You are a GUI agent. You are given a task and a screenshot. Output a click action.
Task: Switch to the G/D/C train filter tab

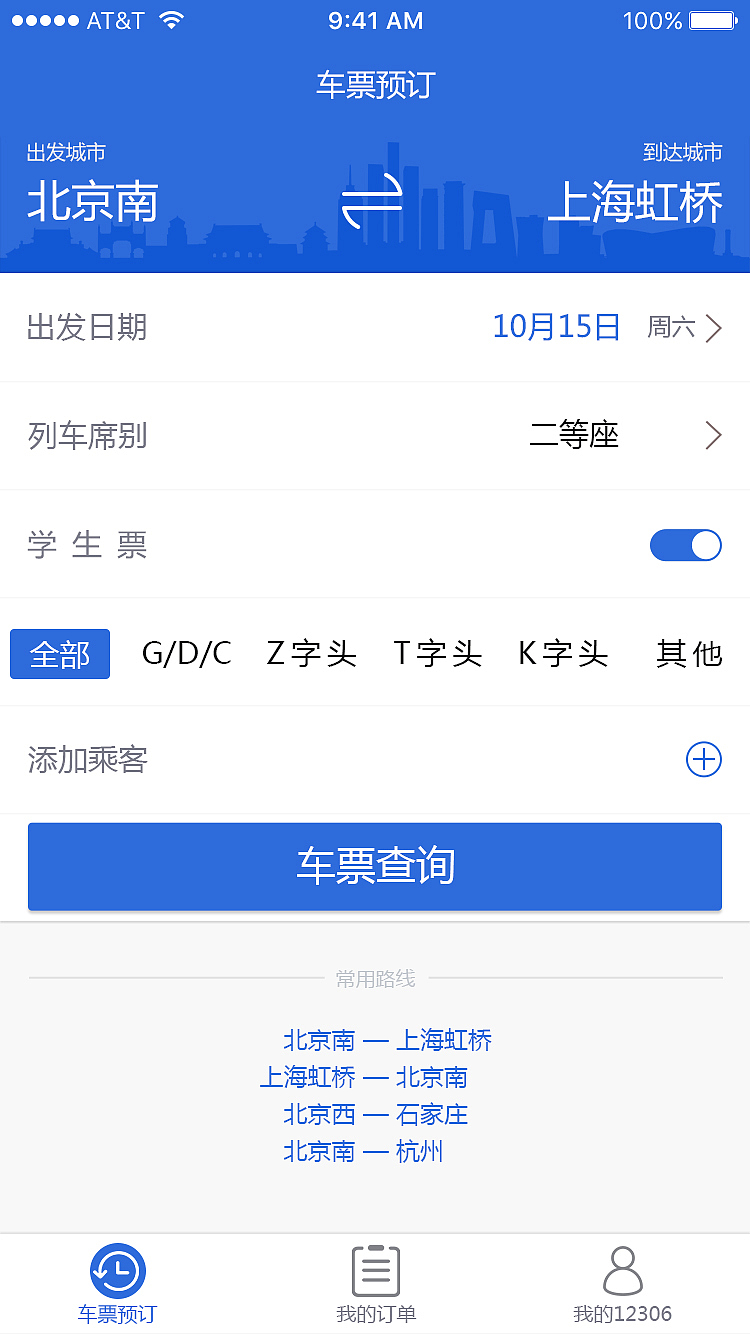[185, 654]
